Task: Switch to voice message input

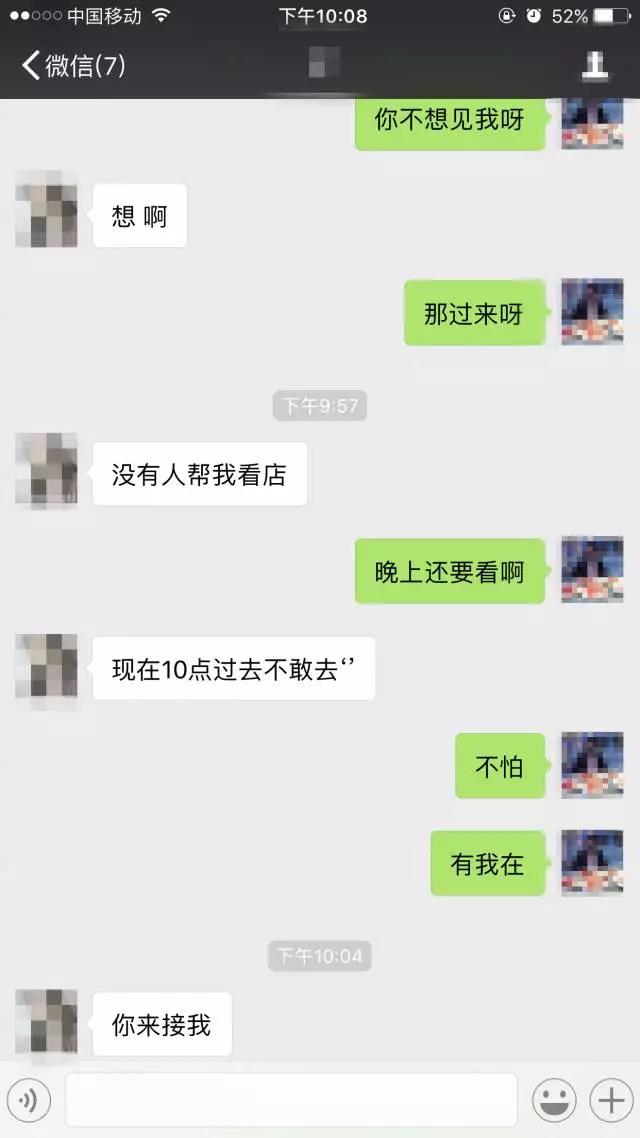Action: (x=29, y=1100)
